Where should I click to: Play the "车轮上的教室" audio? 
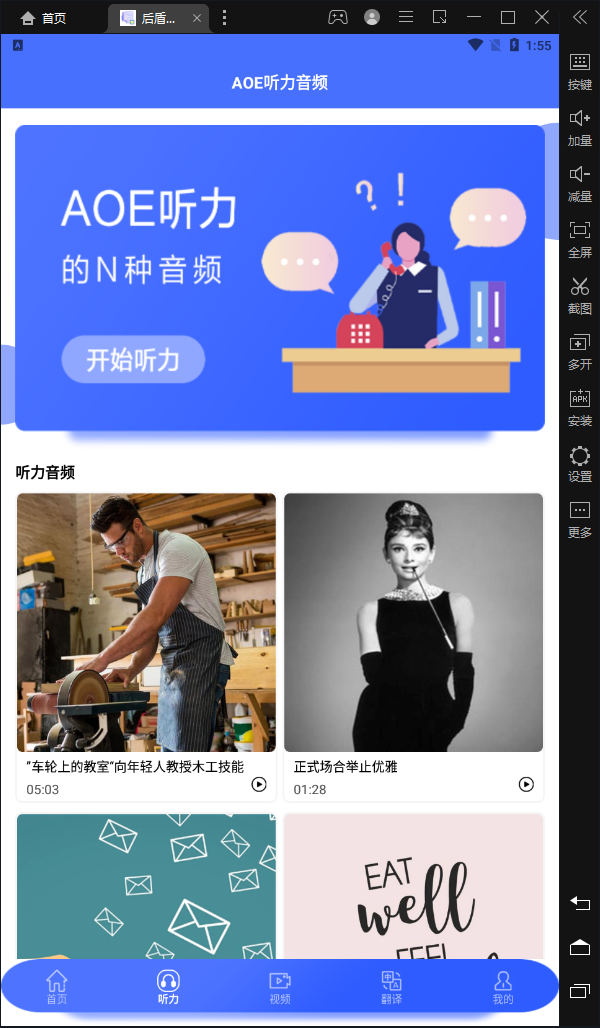(x=259, y=784)
